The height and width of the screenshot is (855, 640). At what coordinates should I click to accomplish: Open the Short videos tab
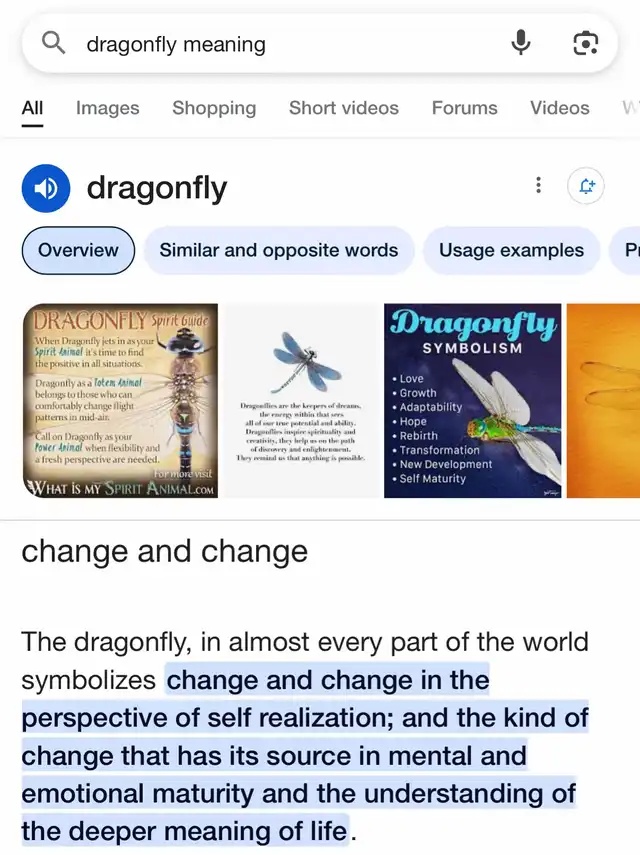344,108
